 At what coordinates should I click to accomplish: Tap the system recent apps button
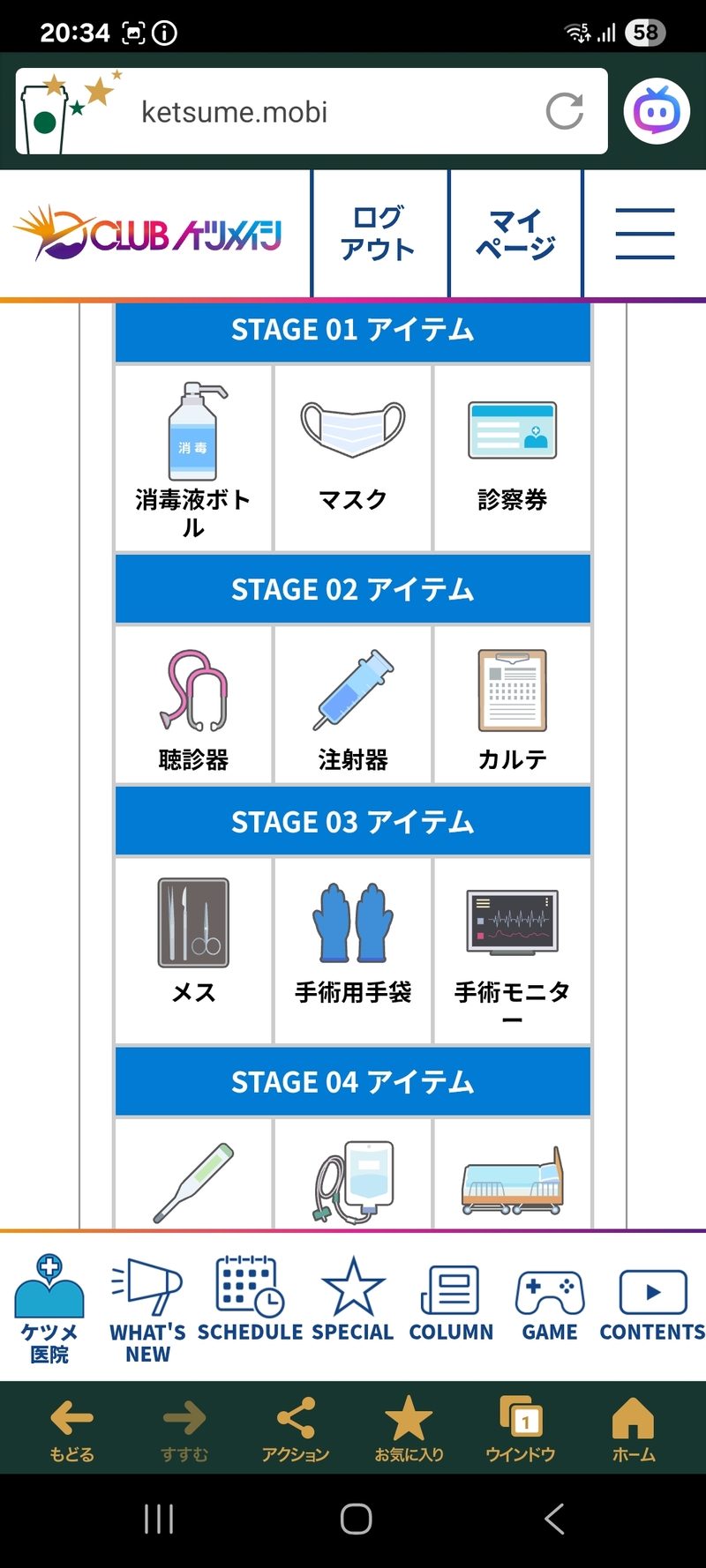click(x=159, y=1519)
